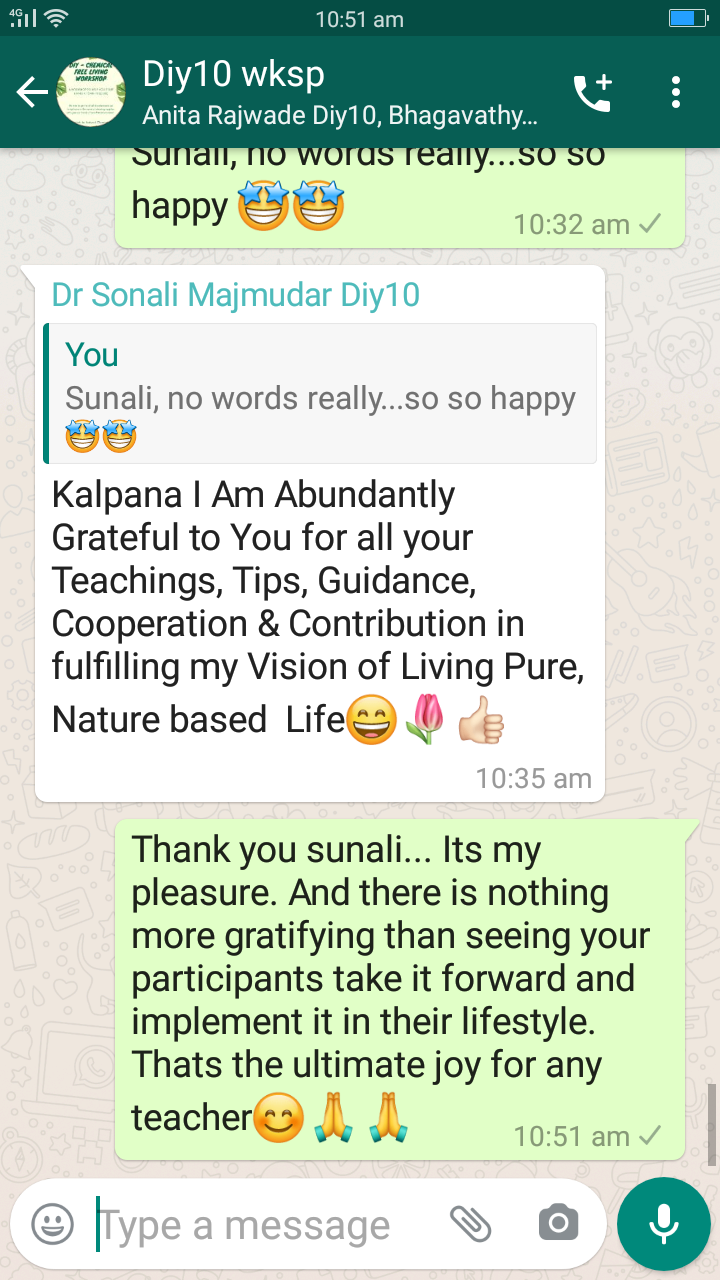
Task: Jump to quoted message from You
Action: (320, 394)
